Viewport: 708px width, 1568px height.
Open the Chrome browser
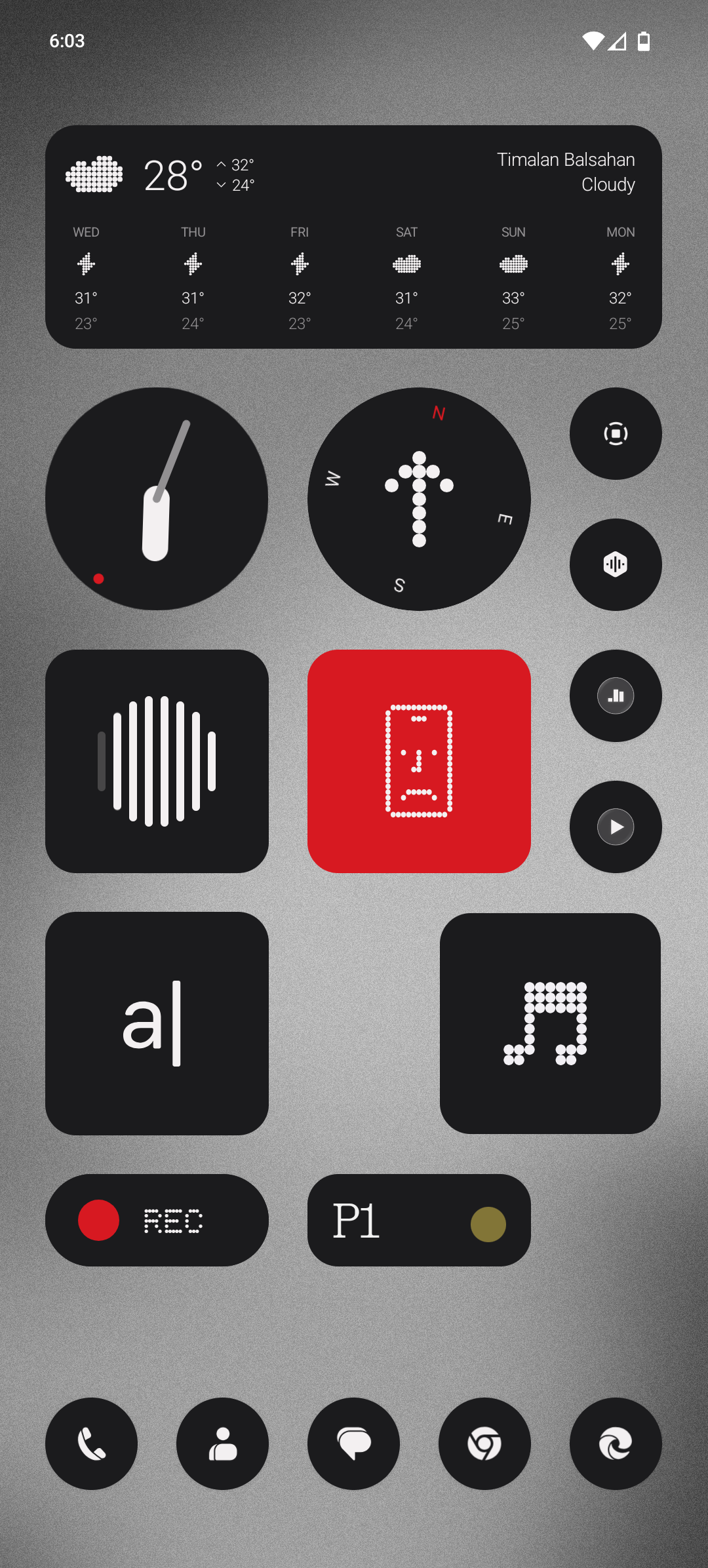tap(484, 1443)
